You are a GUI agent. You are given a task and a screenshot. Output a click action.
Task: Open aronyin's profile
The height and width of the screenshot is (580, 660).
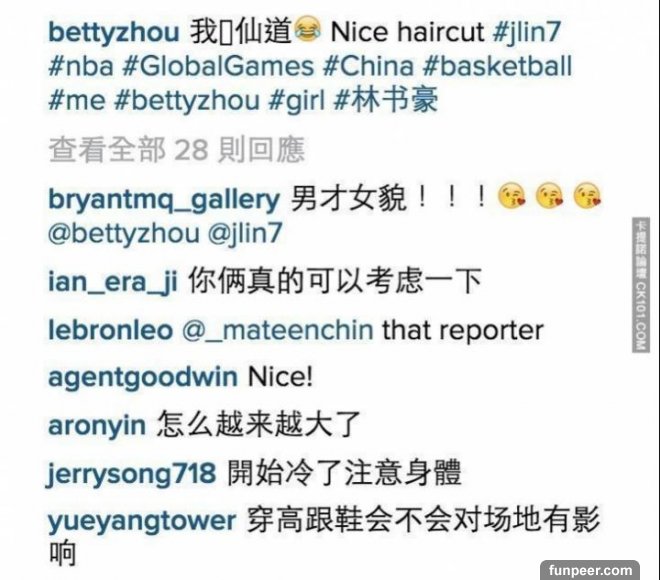(97, 425)
